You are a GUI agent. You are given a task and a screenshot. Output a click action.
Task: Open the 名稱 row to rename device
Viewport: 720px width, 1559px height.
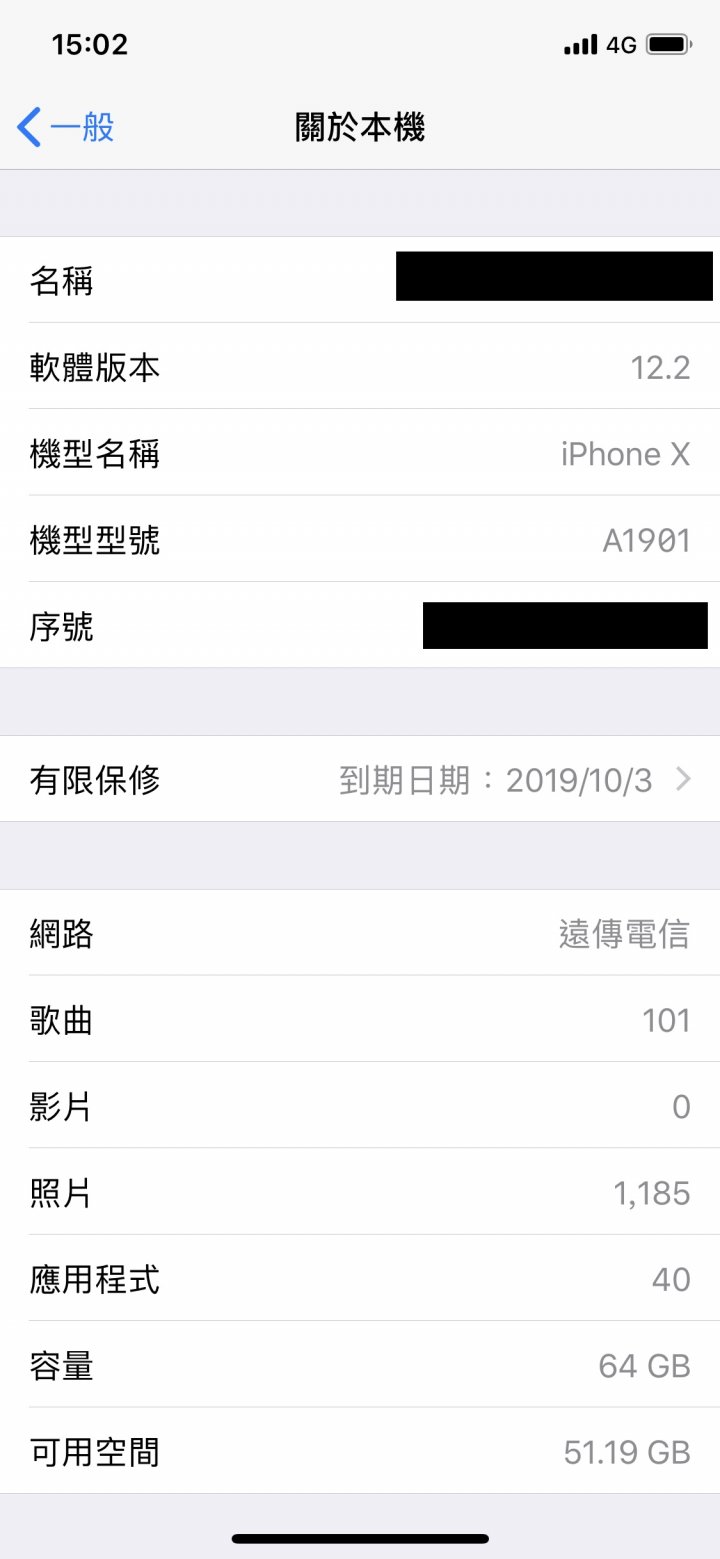(x=360, y=280)
